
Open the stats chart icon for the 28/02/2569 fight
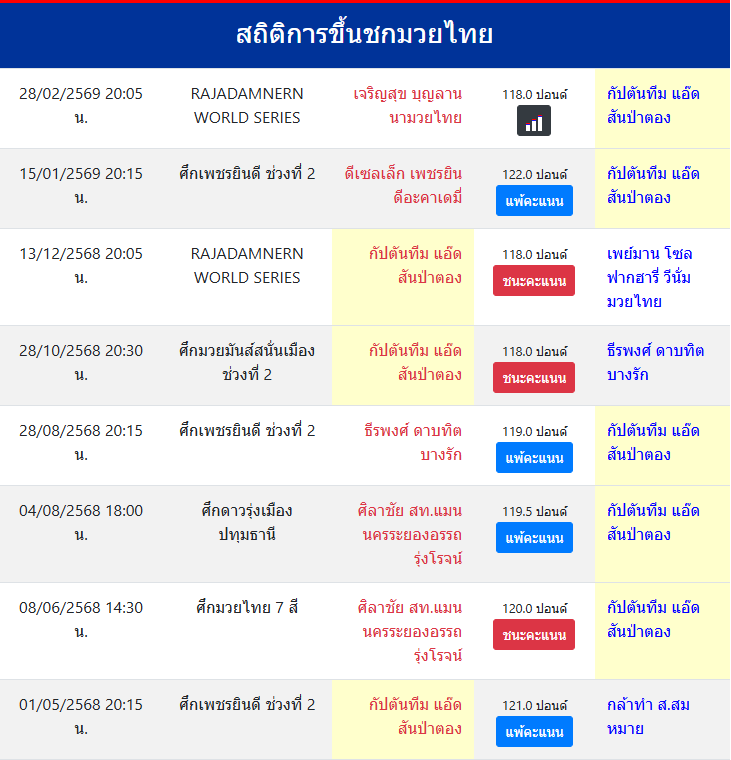click(534, 121)
